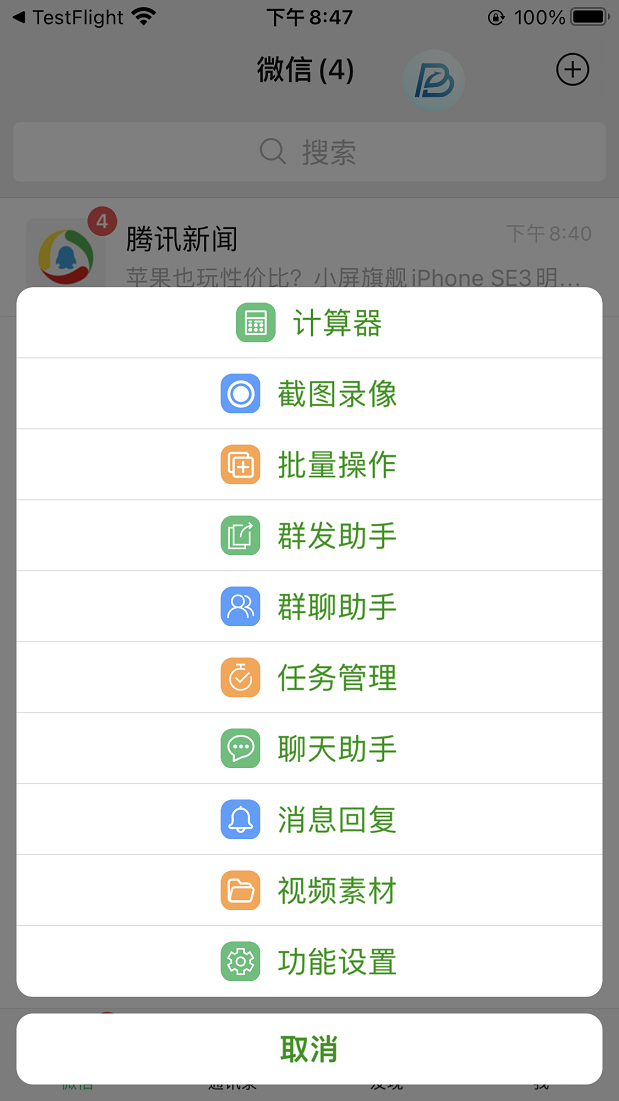Tap 聊天助手 chat assistant option
This screenshot has width=619, height=1101.
310,748
